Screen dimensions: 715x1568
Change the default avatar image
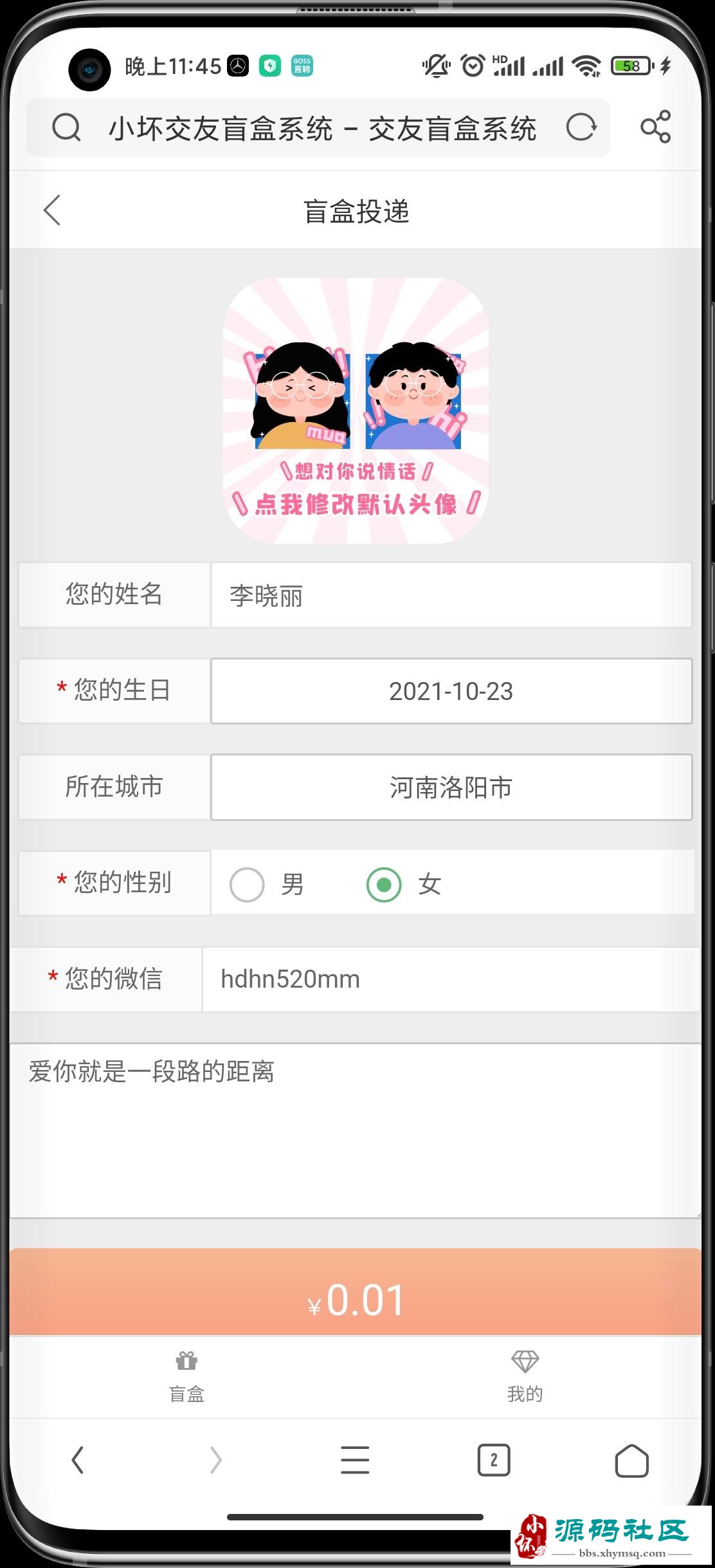point(356,410)
